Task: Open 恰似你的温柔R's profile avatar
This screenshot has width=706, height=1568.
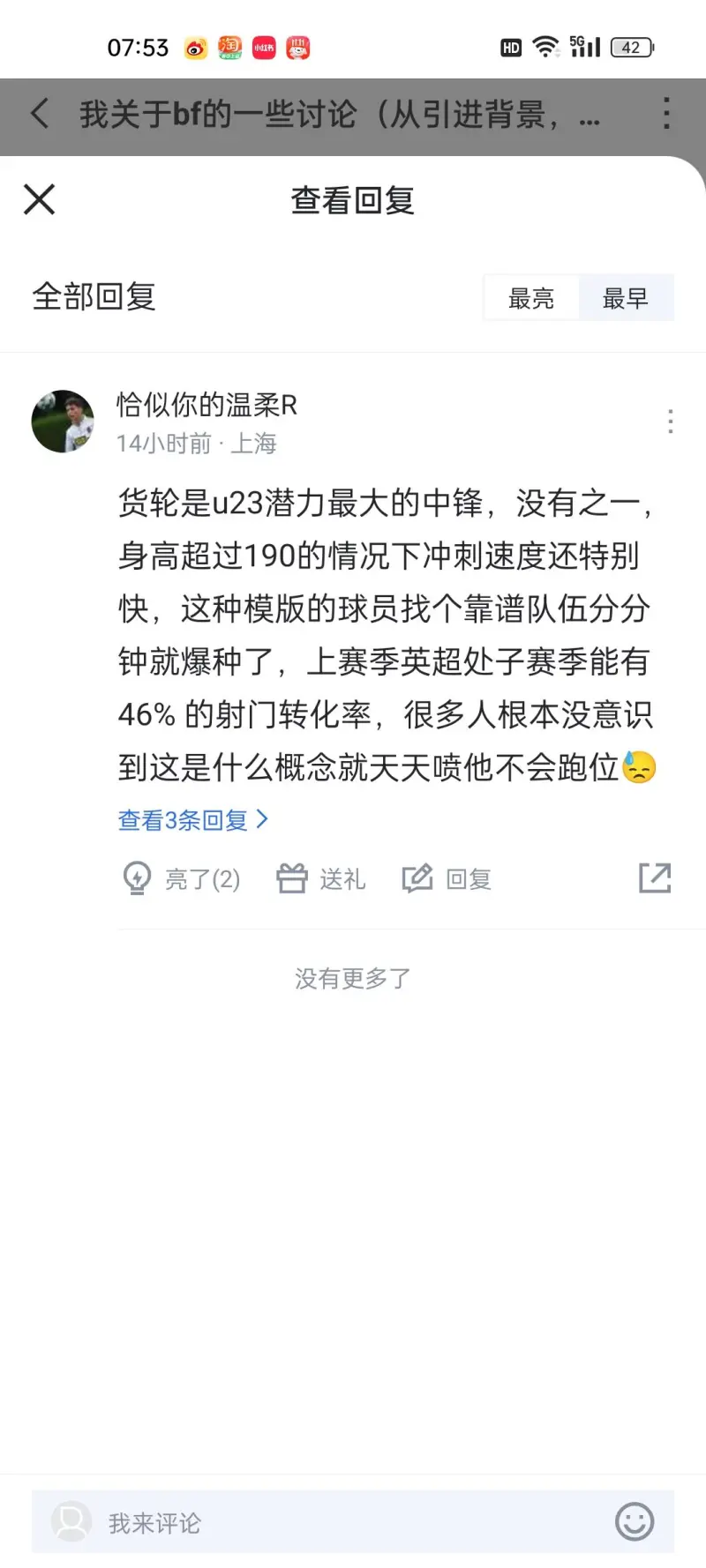Action: click(x=63, y=422)
